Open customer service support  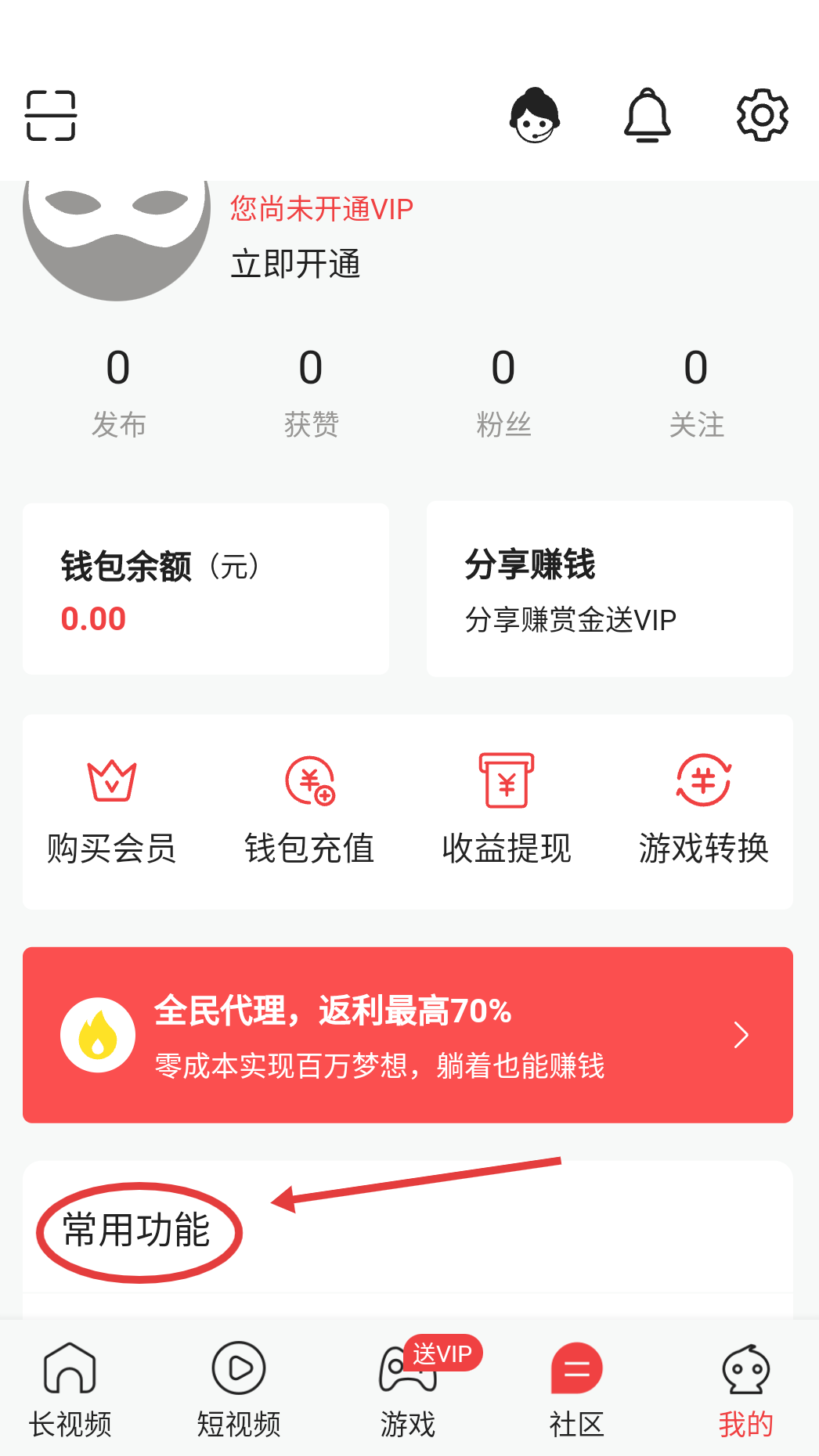click(536, 114)
